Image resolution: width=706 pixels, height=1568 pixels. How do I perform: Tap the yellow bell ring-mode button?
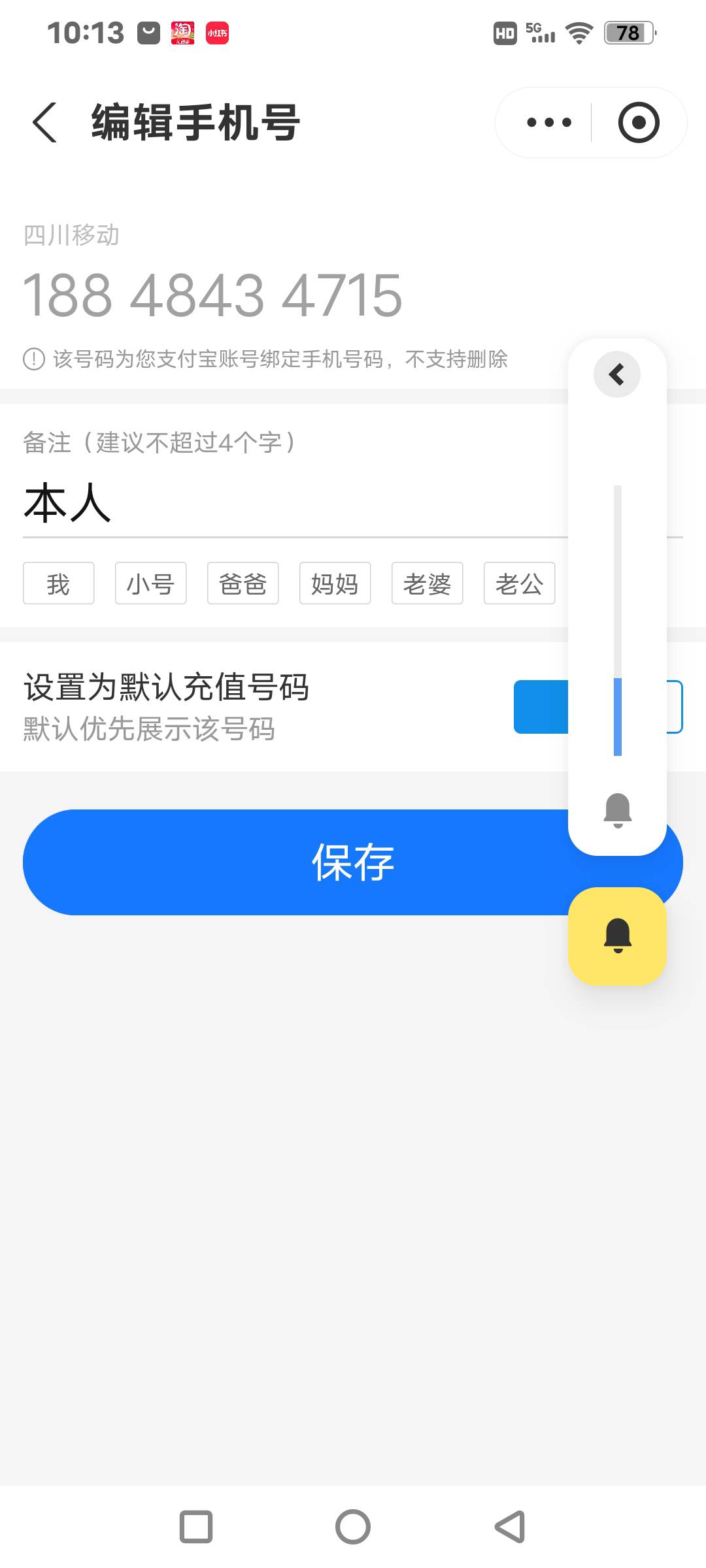pos(618,936)
